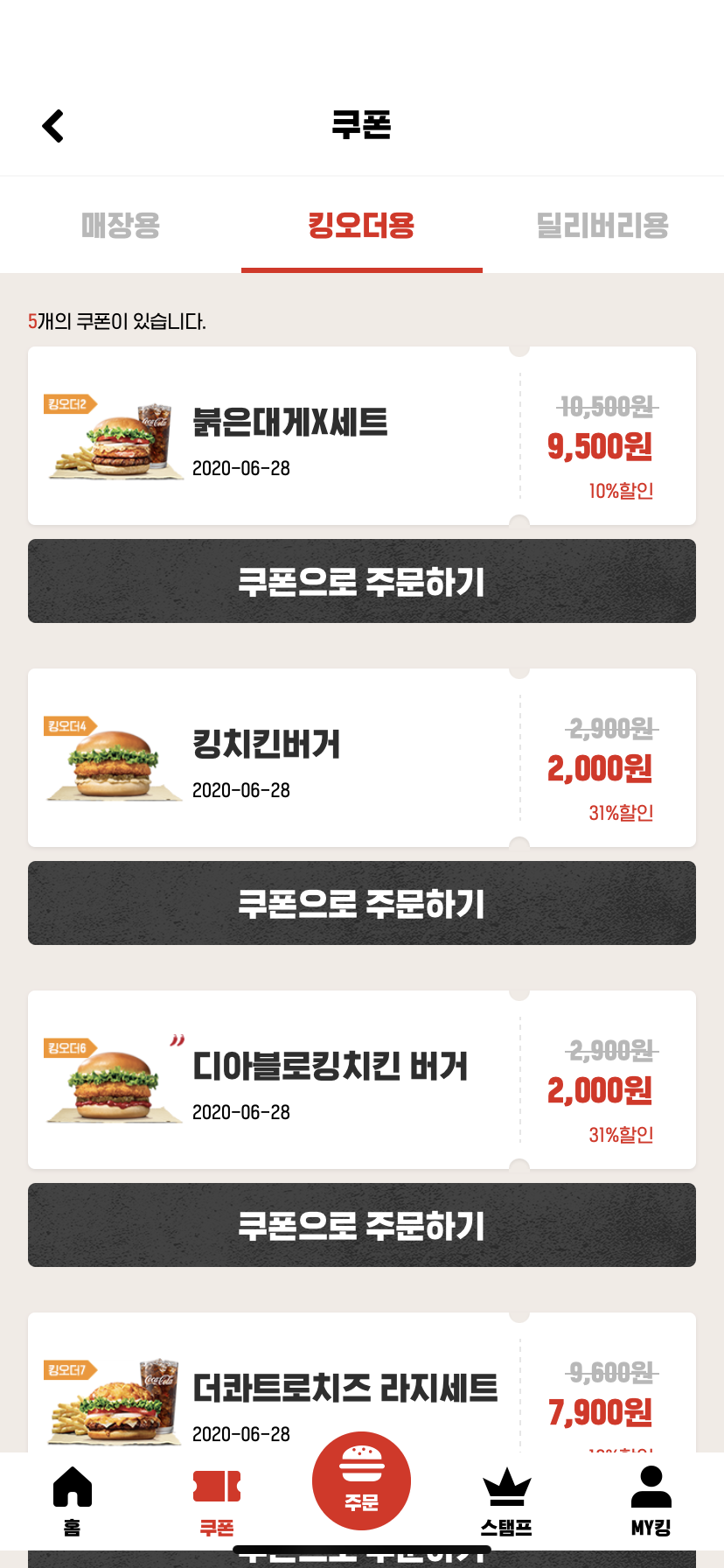Tap 쿠폰으로 주문하기 below 킹치킨버거
The width and height of the screenshot is (724, 1568).
[361, 903]
